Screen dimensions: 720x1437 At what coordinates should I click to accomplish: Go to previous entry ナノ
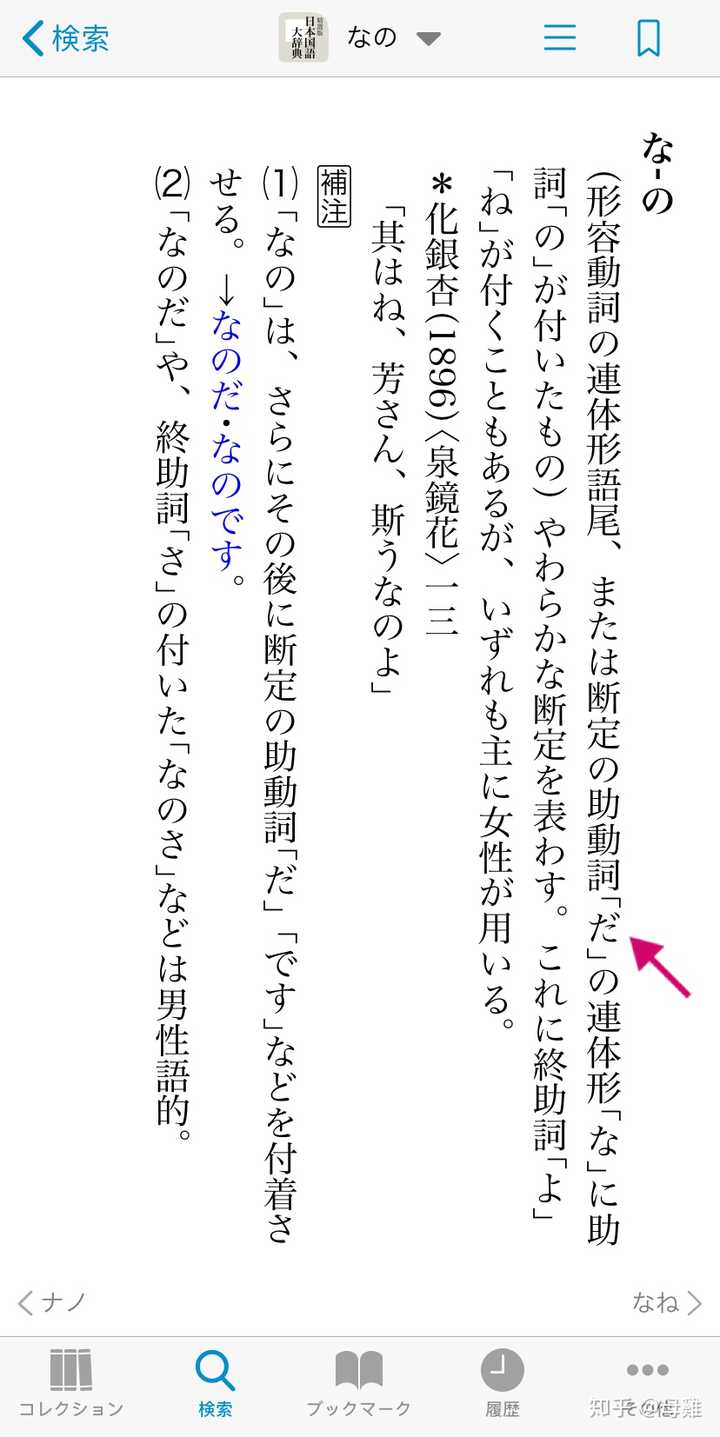tap(52, 1302)
